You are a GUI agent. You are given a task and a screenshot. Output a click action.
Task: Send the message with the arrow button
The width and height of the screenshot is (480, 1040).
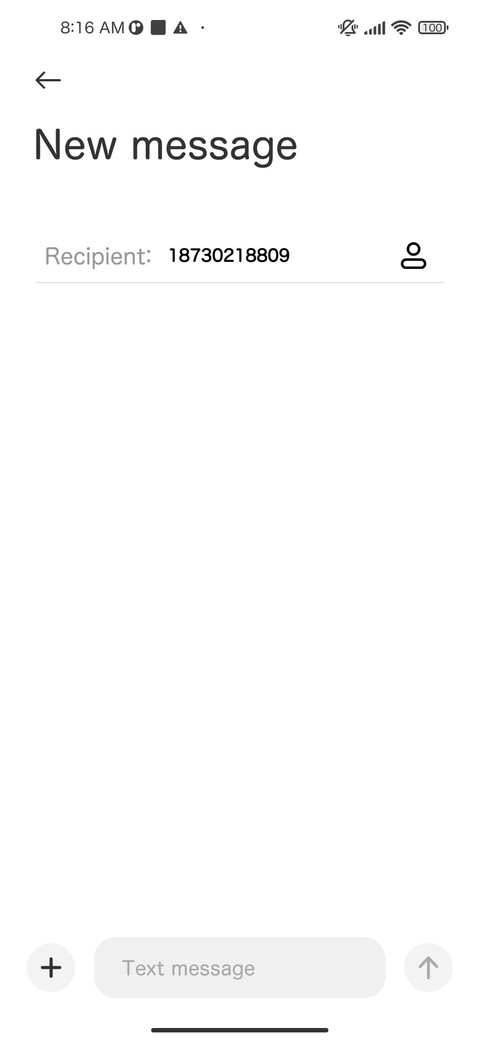[428, 968]
